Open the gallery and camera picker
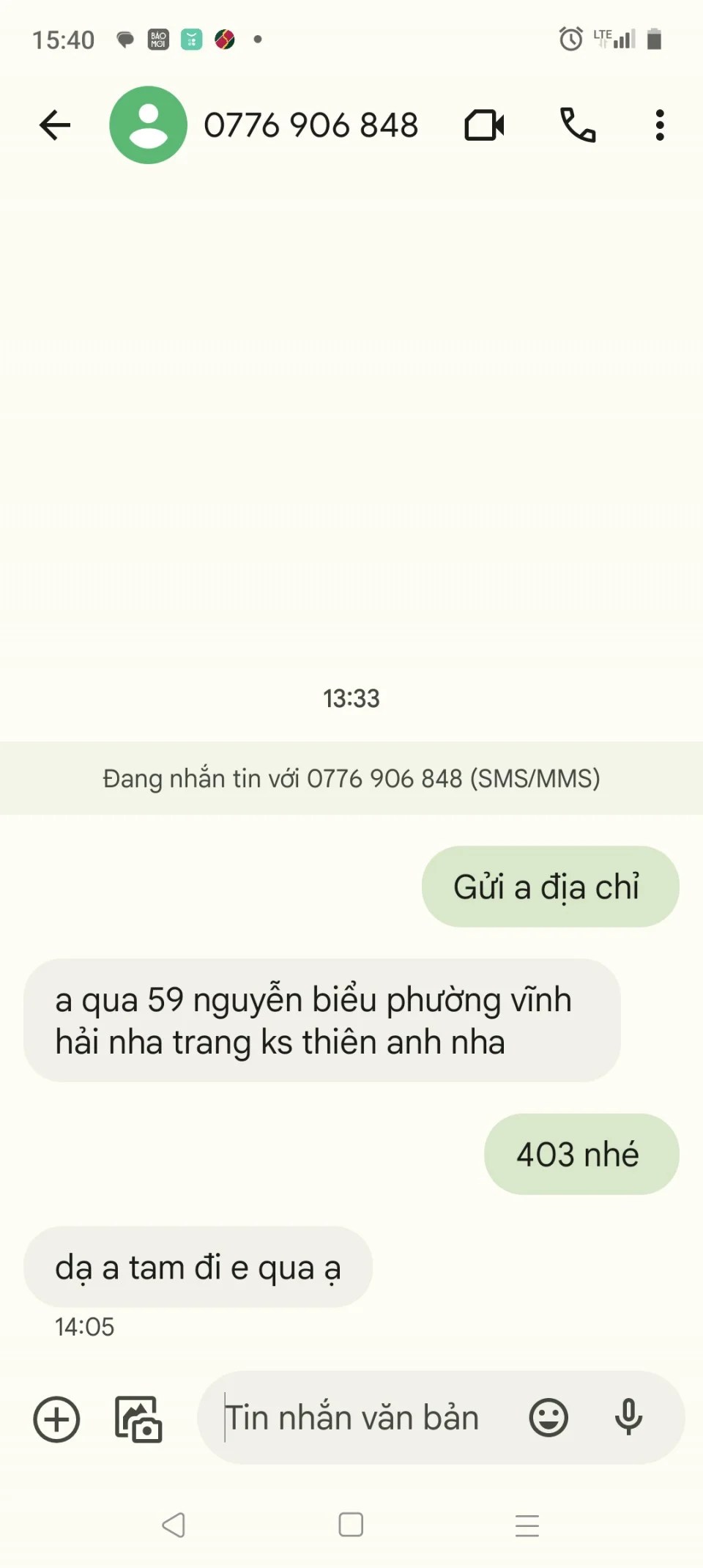 138,1419
